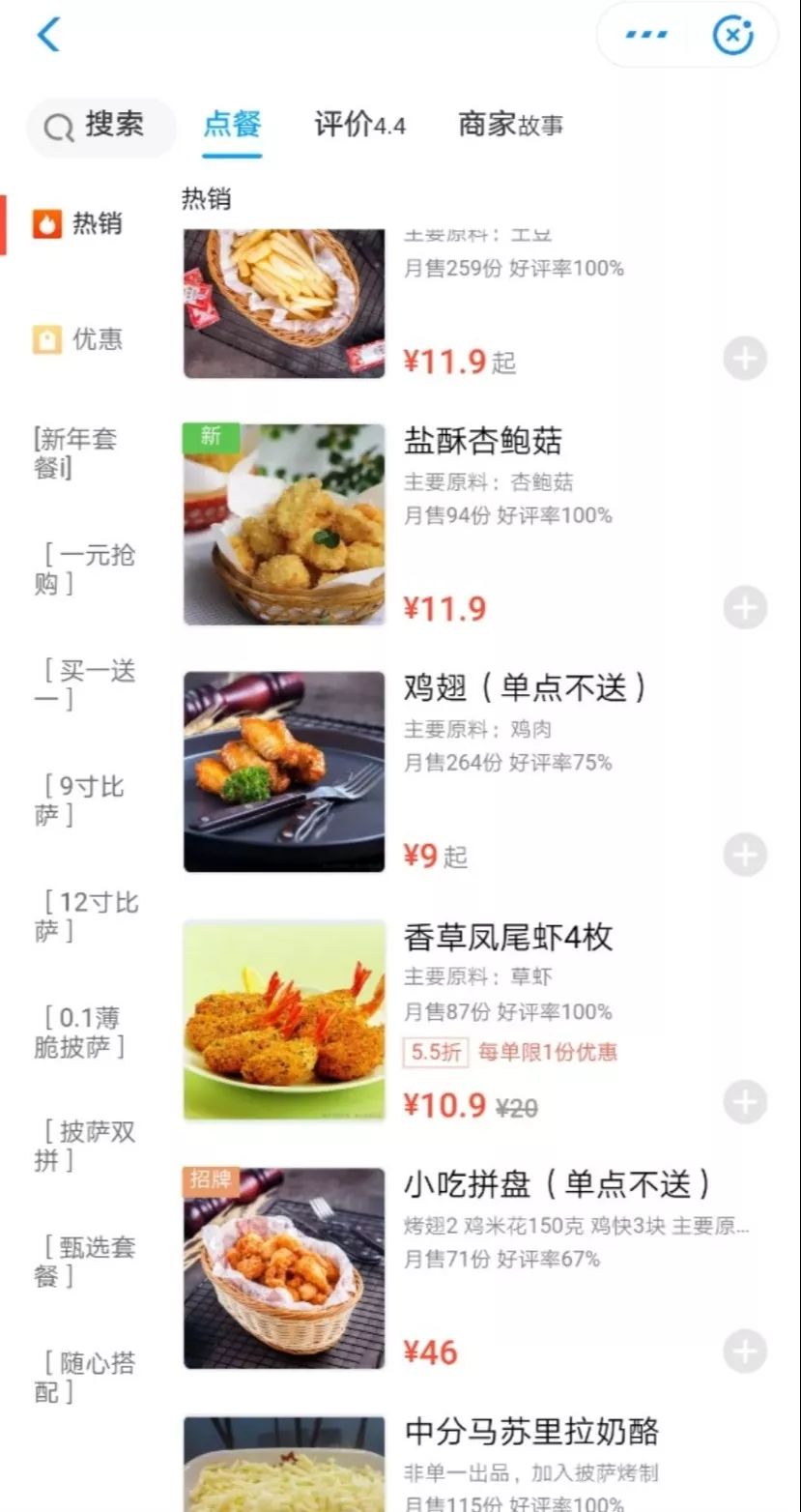The height and width of the screenshot is (1512, 801).
Task: Open the 搜索 search box
Action: 100,126
